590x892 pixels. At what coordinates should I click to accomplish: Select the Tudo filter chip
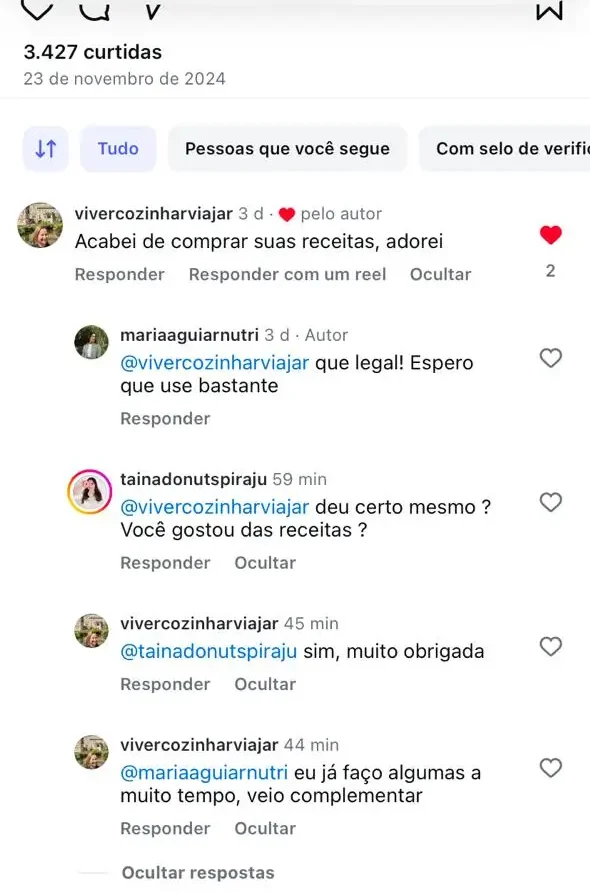tap(118, 149)
